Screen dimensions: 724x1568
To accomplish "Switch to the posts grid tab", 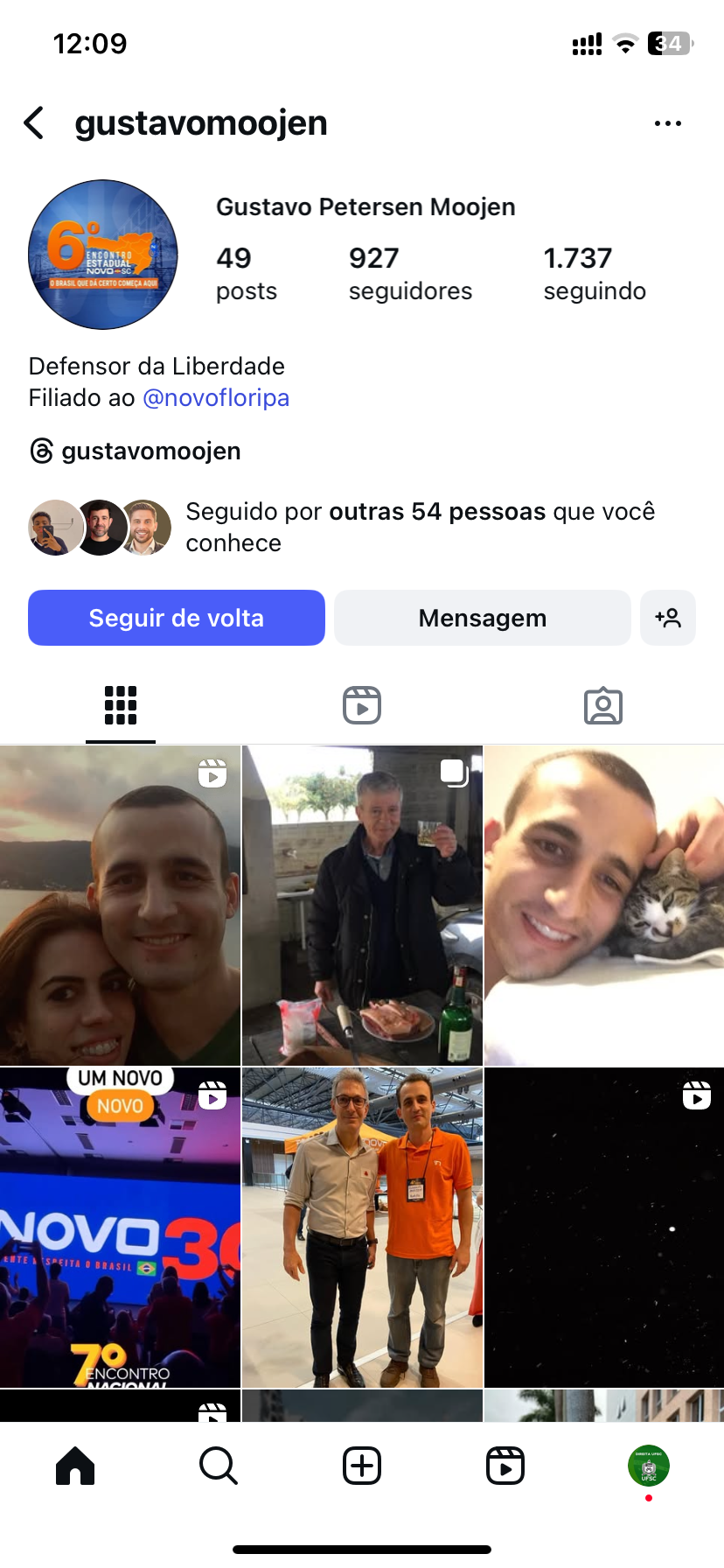I will coord(121,705).
